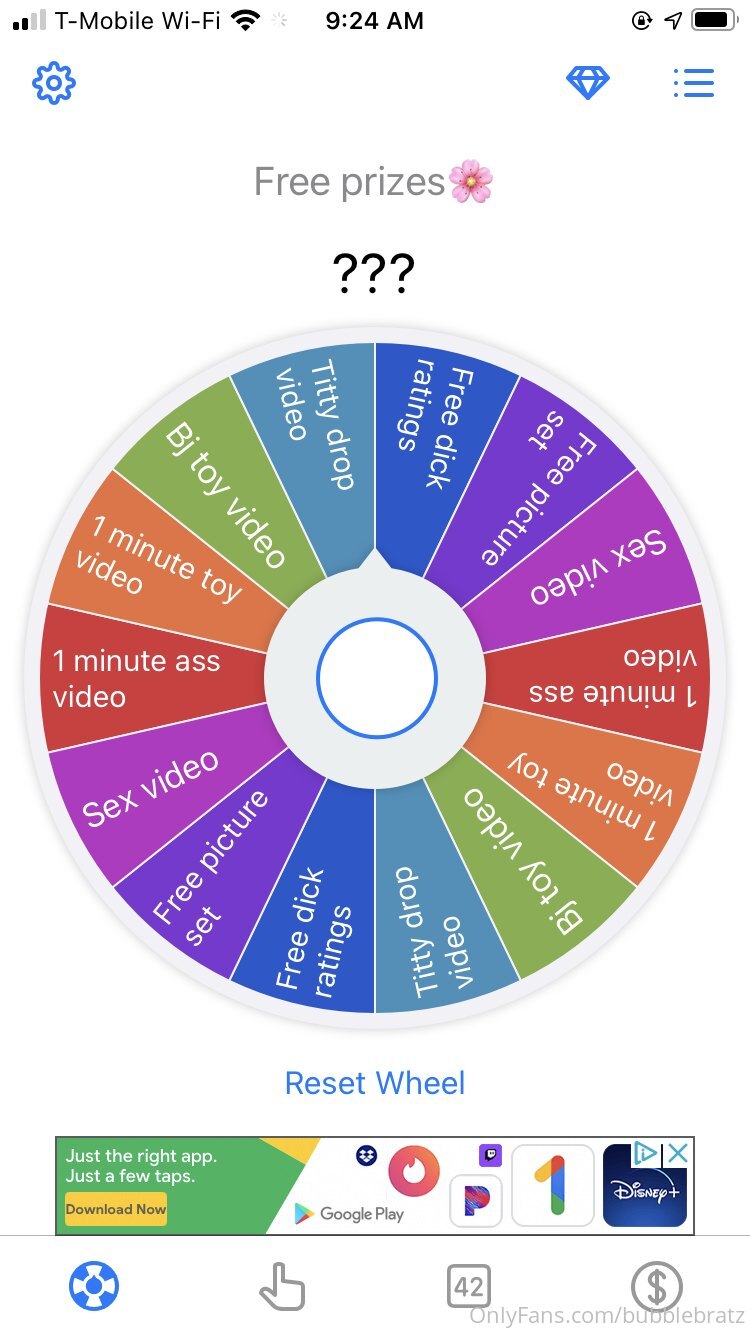Switch to the coin dollar tab
Viewport: 750px width, 1334px height.
[656, 1285]
